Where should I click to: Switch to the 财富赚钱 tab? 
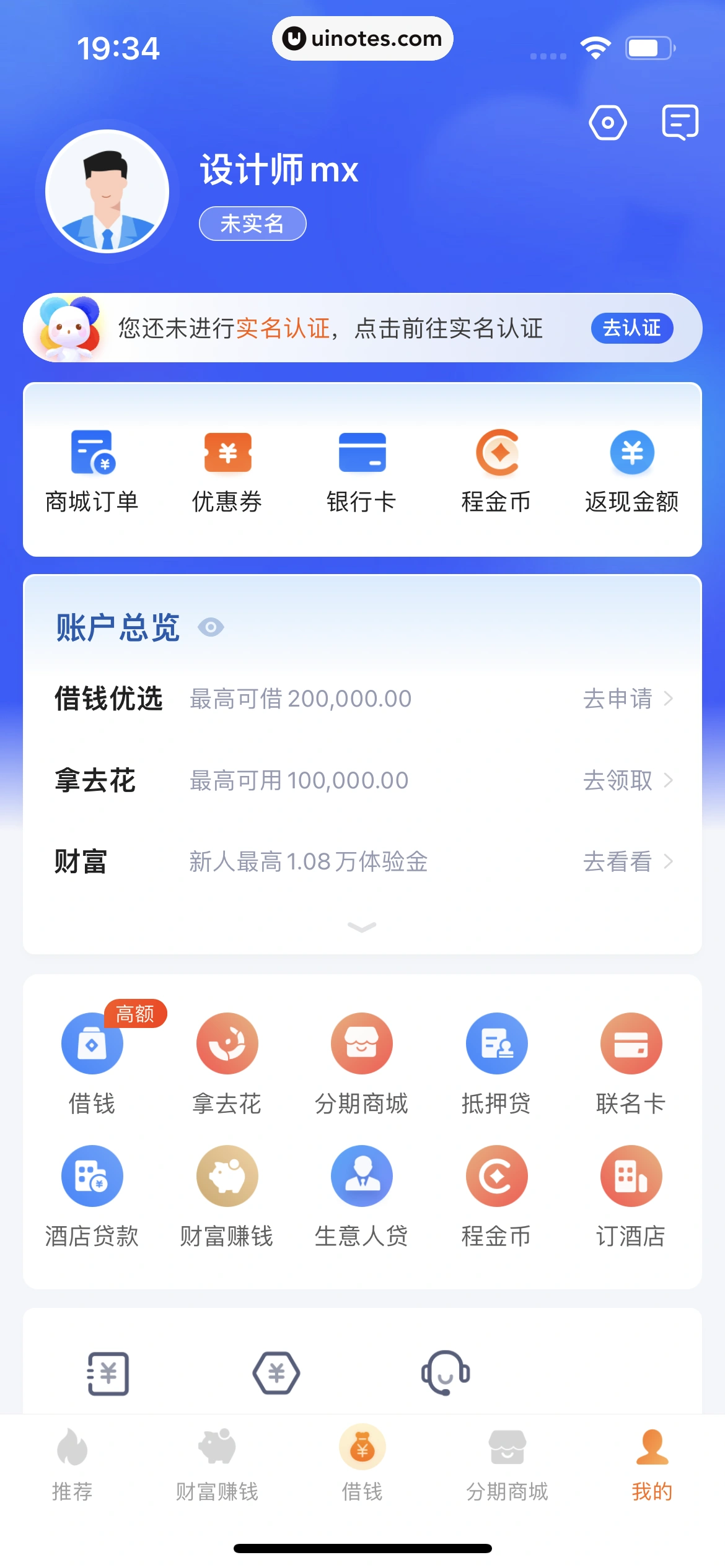point(217,1465)
